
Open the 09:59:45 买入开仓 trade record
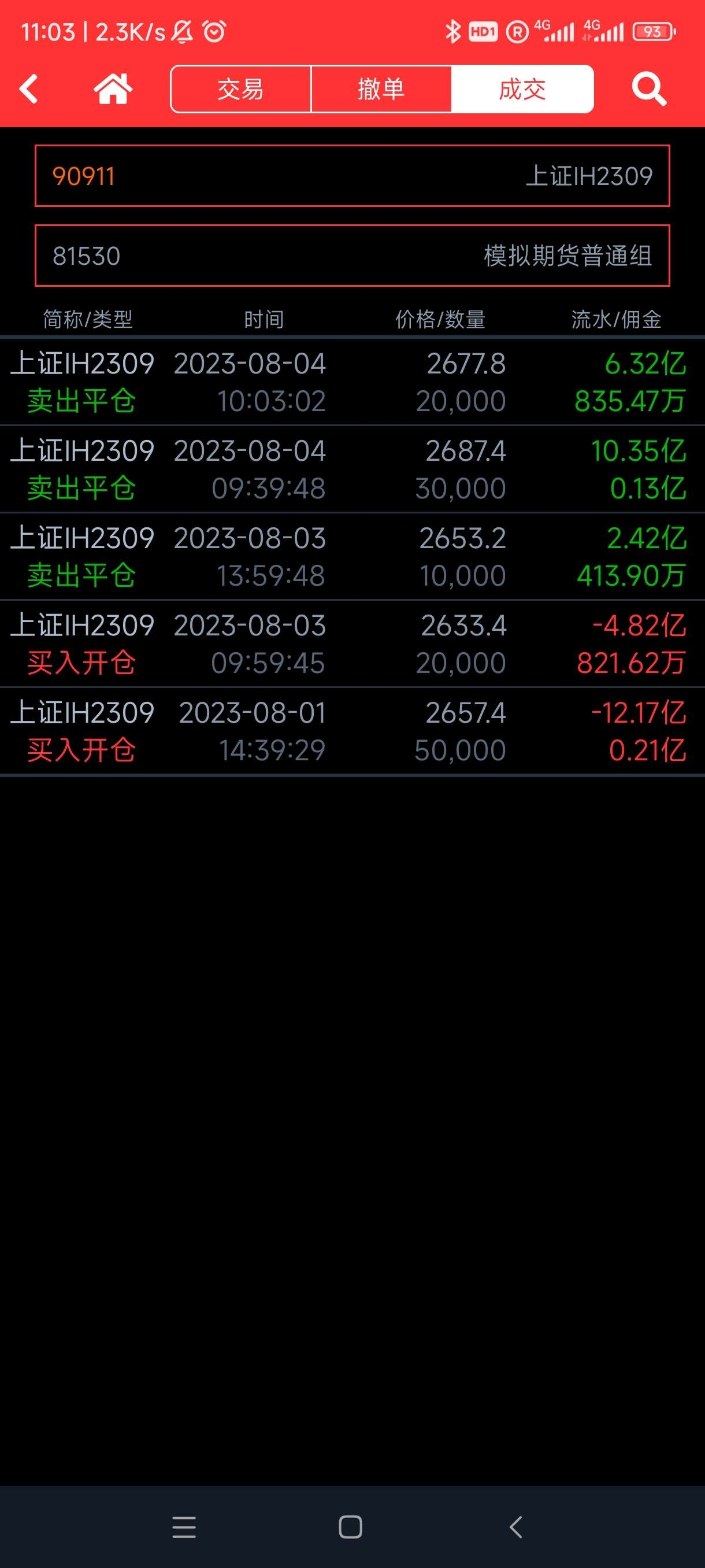352,644
